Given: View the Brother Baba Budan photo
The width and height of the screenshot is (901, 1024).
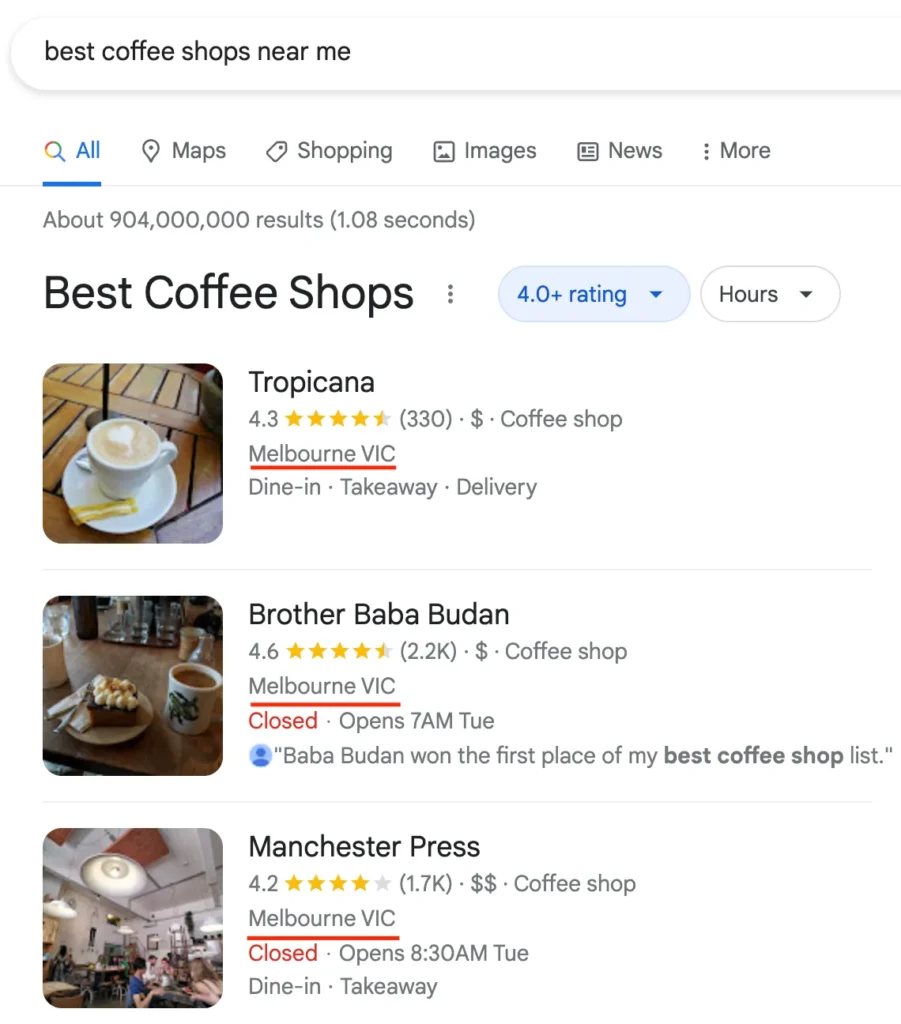Looking at the screenshot, I should click(x=133, y=685).
